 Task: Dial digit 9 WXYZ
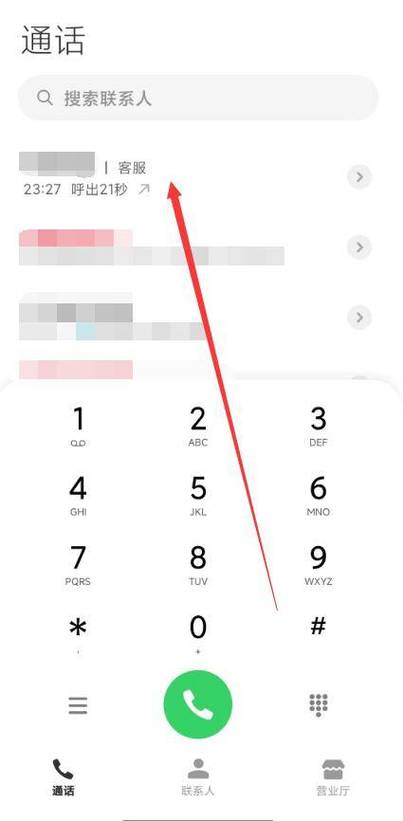pyautogui.click(x=318, y=565)
